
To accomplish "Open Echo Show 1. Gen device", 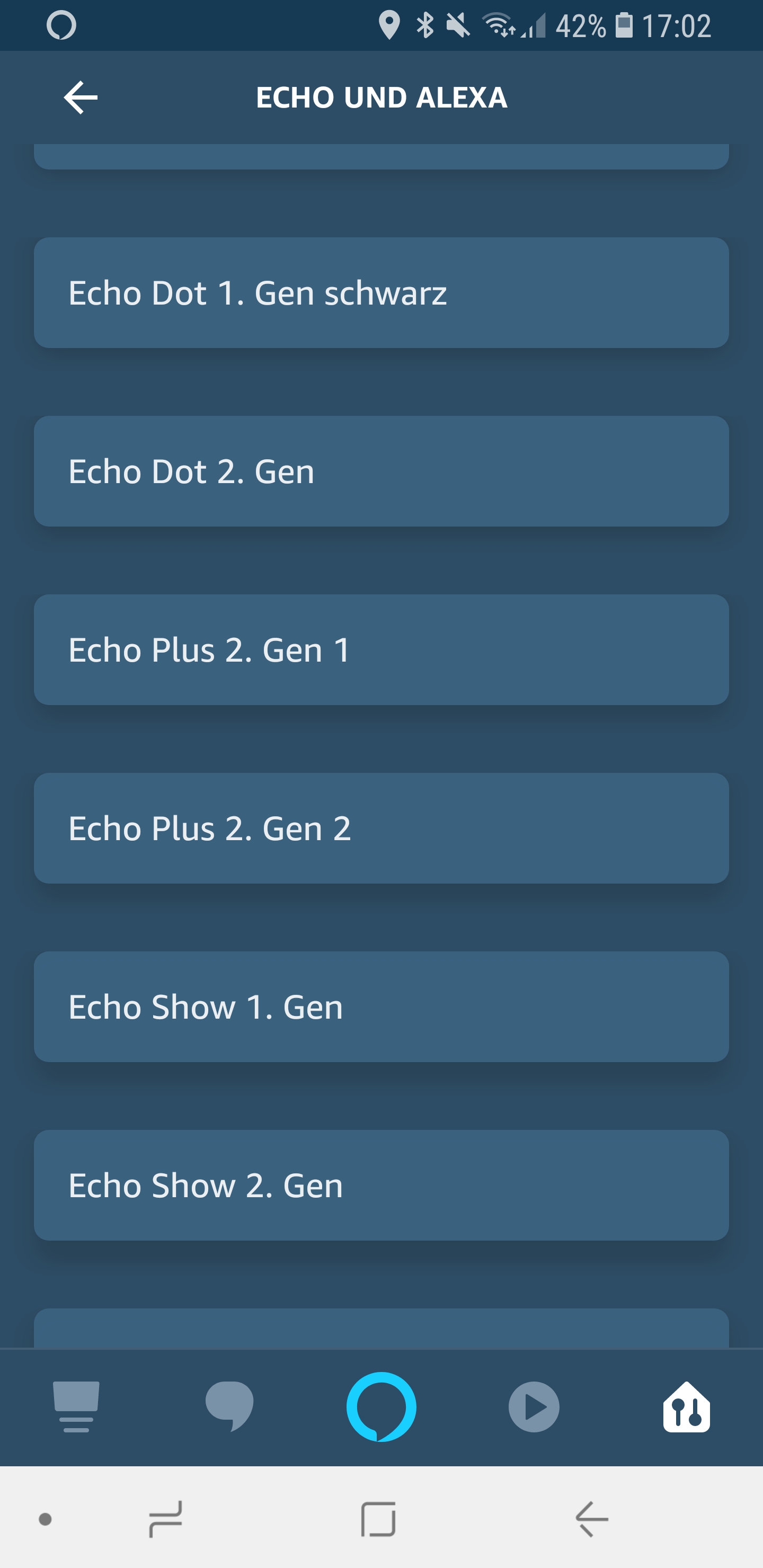I will point(381,1006).
